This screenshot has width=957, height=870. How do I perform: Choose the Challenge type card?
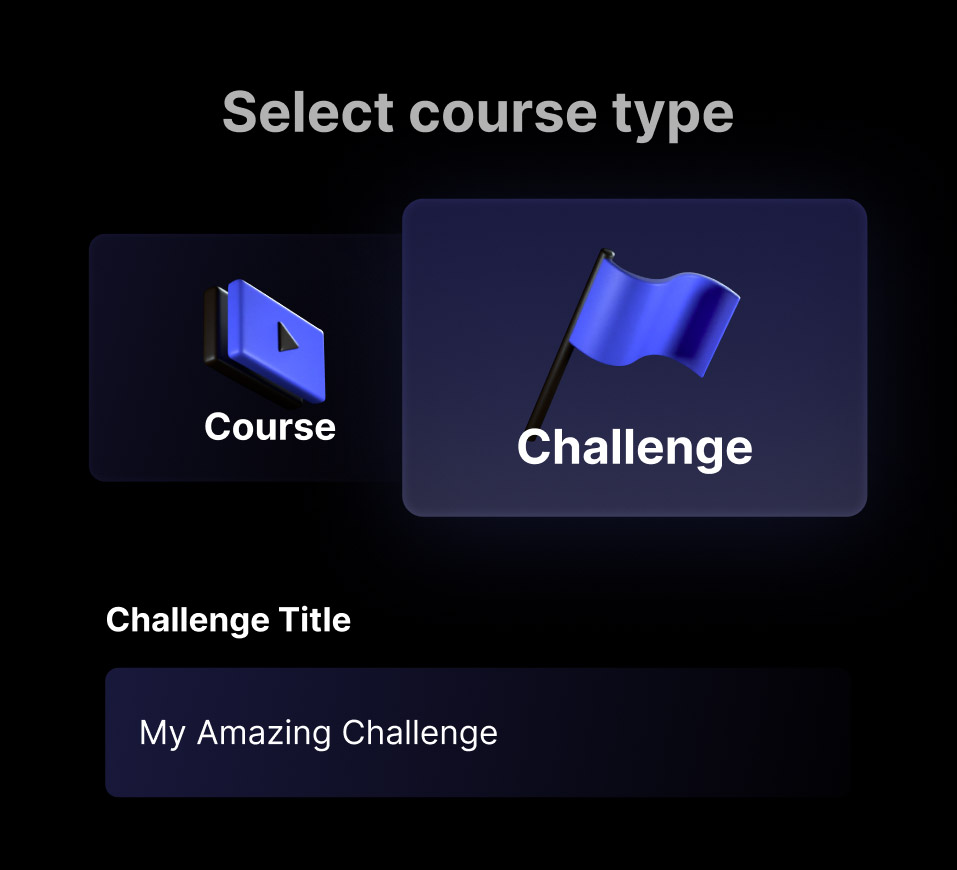point(634,358)
